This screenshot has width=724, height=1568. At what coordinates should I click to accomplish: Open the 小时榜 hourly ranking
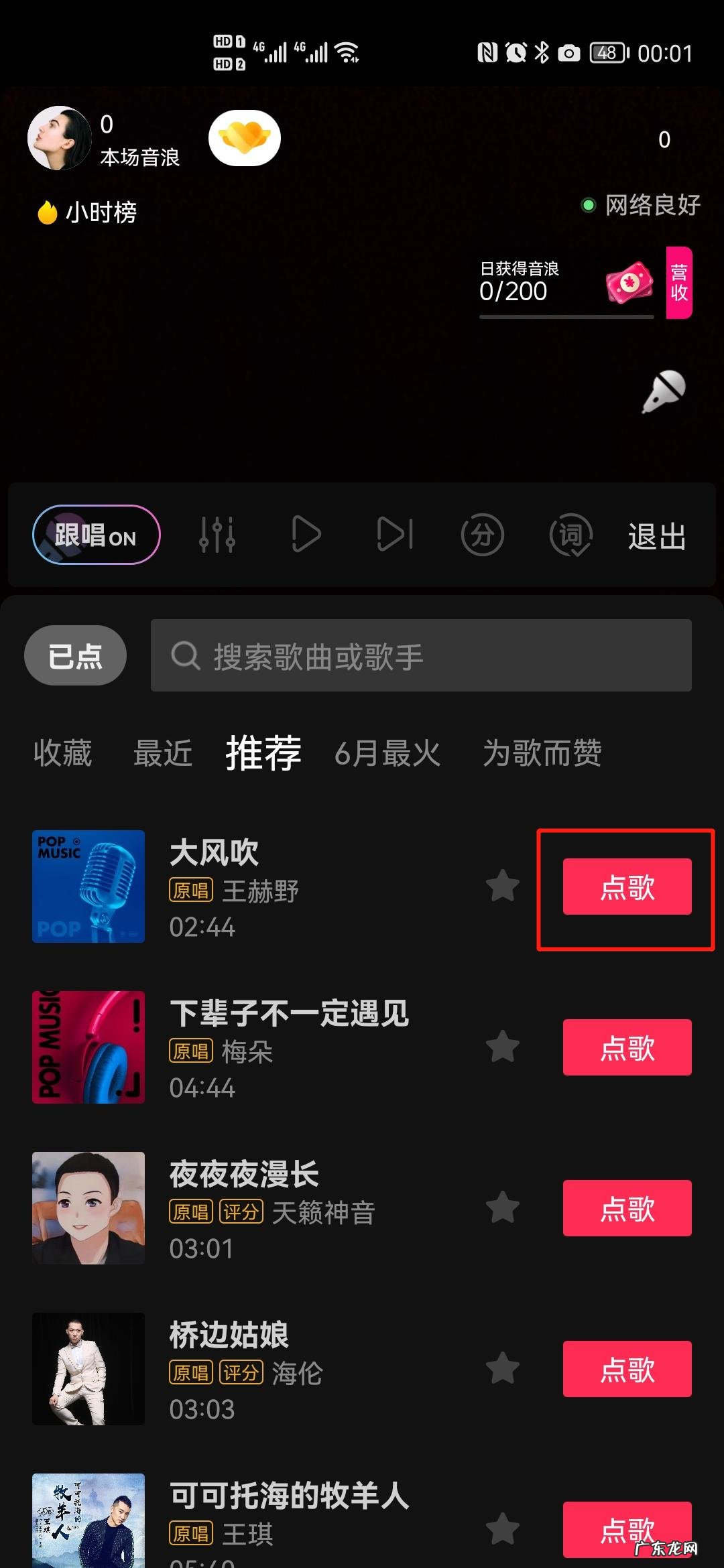pyautogui.click(x=87, y=212)
